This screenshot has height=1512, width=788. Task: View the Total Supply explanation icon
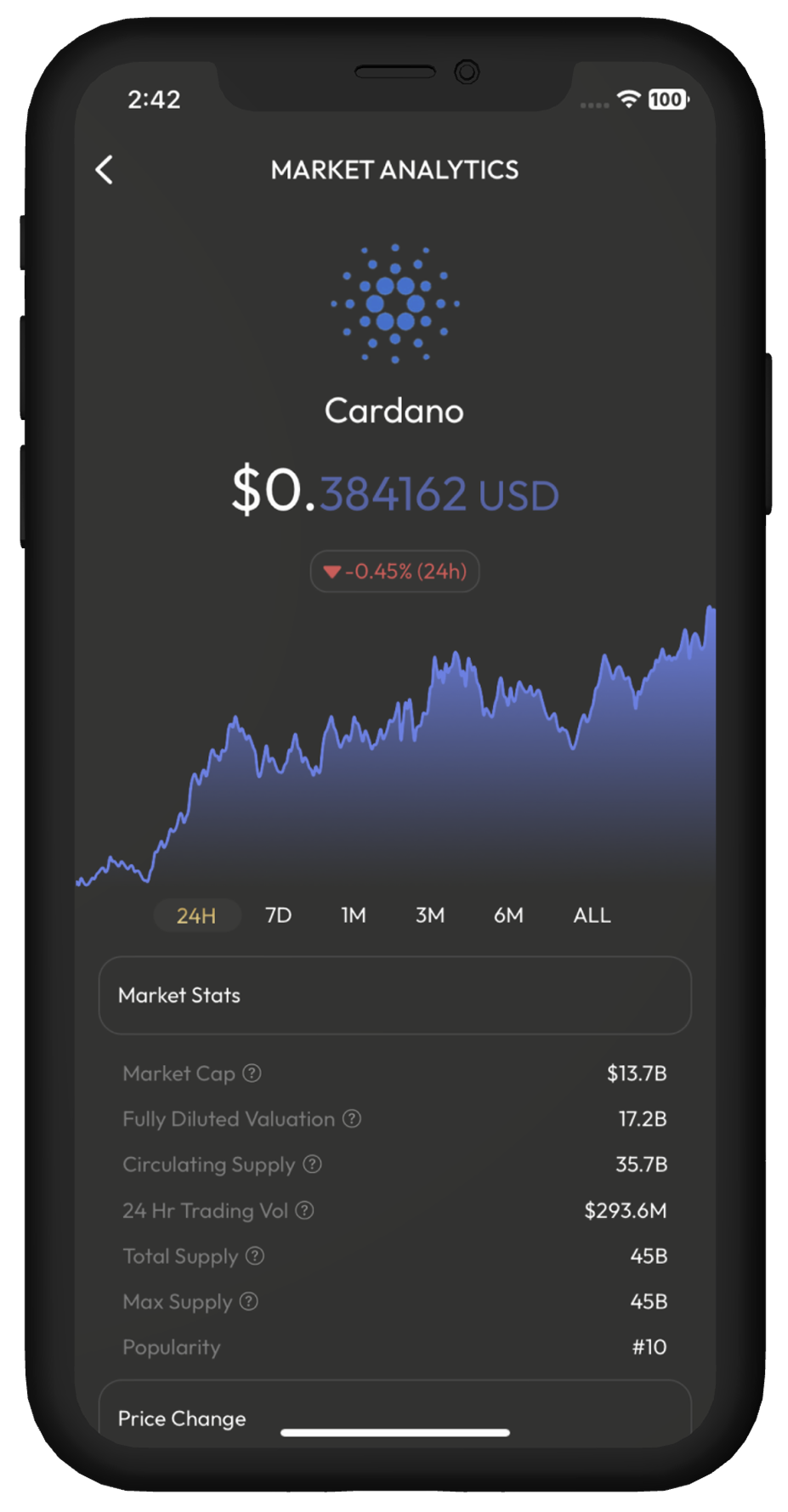(x=255, y=1256)
